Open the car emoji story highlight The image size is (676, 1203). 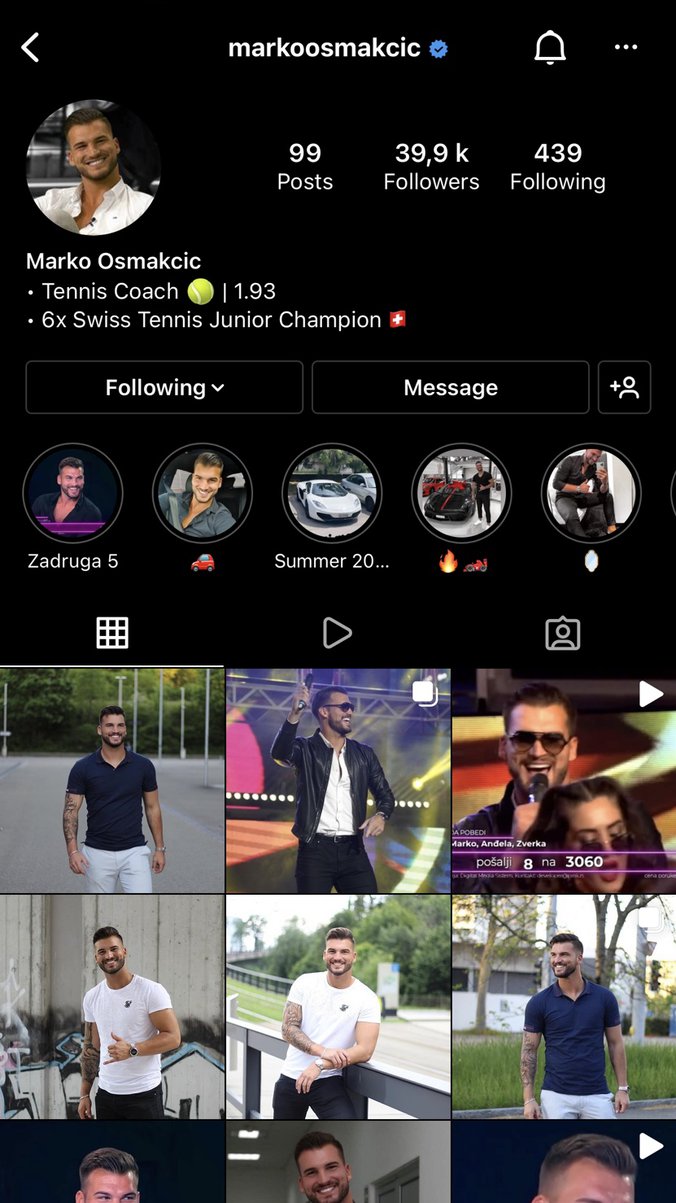click(x=202, y=494)
